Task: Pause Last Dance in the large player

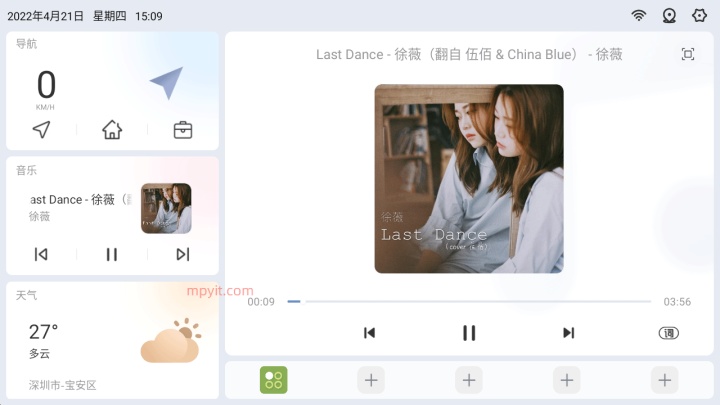Action: click(469, 333)
